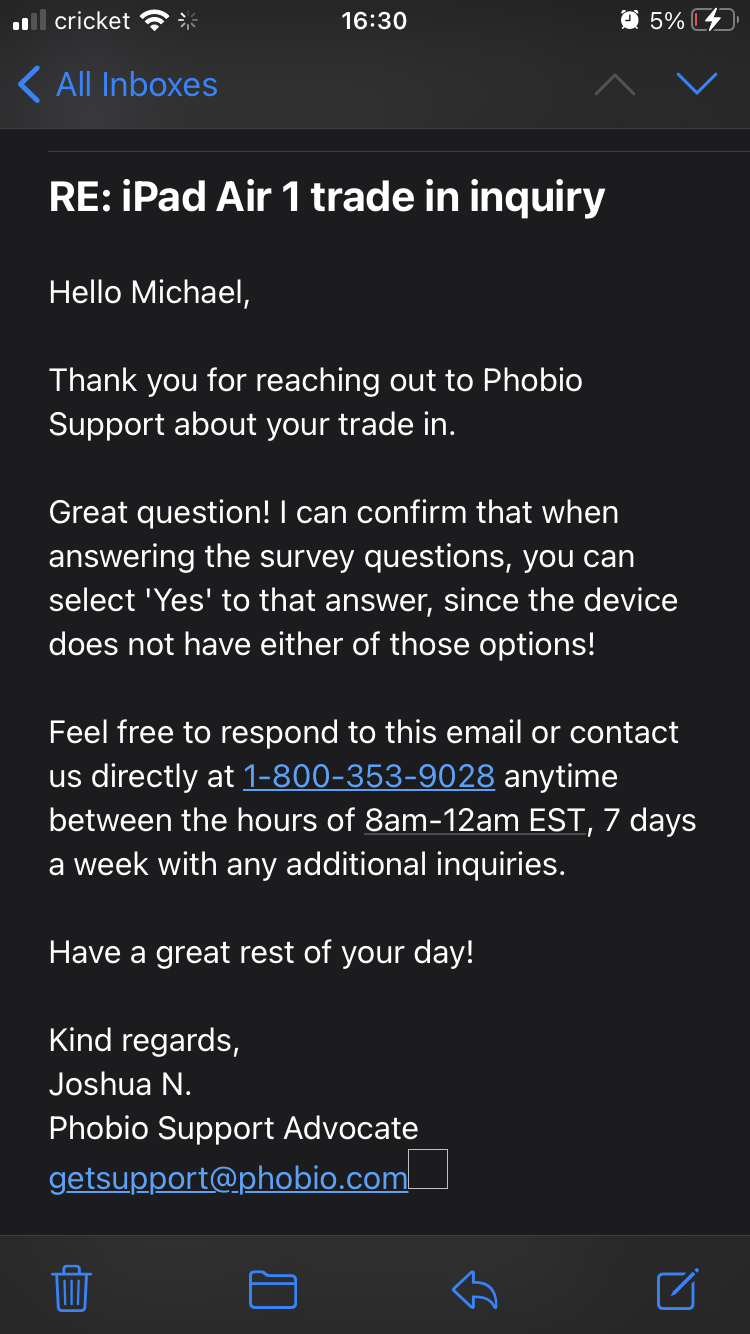The width and height of the screenshot is (750, 1334).
Task: Delete this email with the trash icon
Action: coord(71,1288)
